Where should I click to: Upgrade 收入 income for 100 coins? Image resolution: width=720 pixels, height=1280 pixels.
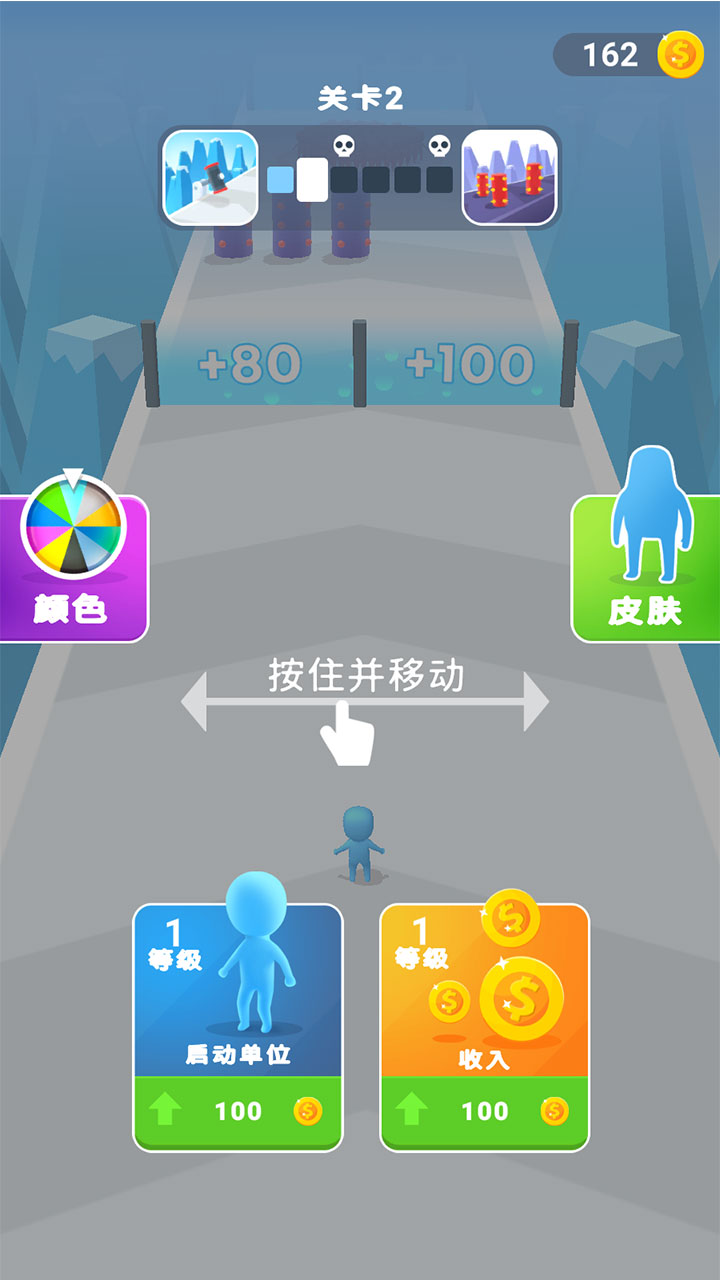click(x=484, y=1111)
